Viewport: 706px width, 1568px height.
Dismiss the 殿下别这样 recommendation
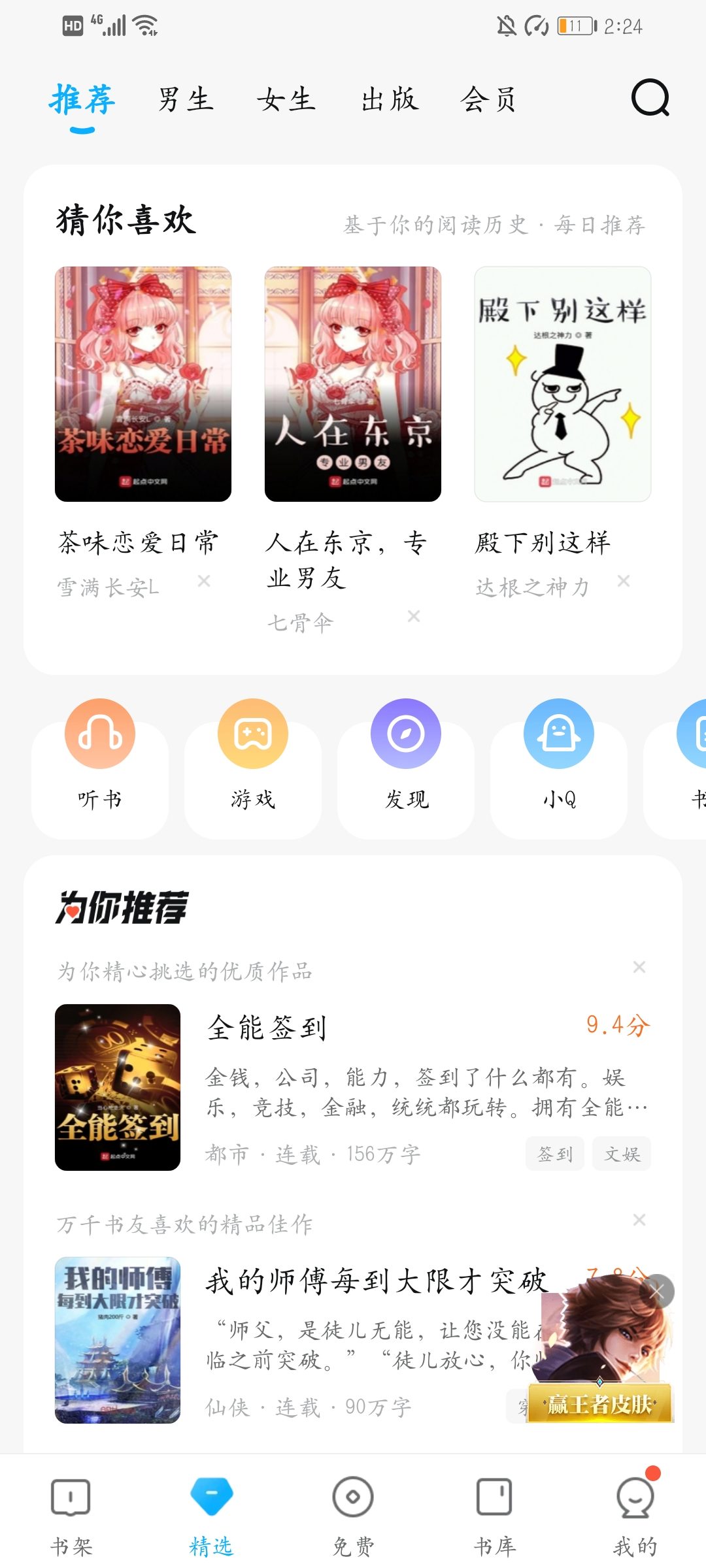pos(624,581)
